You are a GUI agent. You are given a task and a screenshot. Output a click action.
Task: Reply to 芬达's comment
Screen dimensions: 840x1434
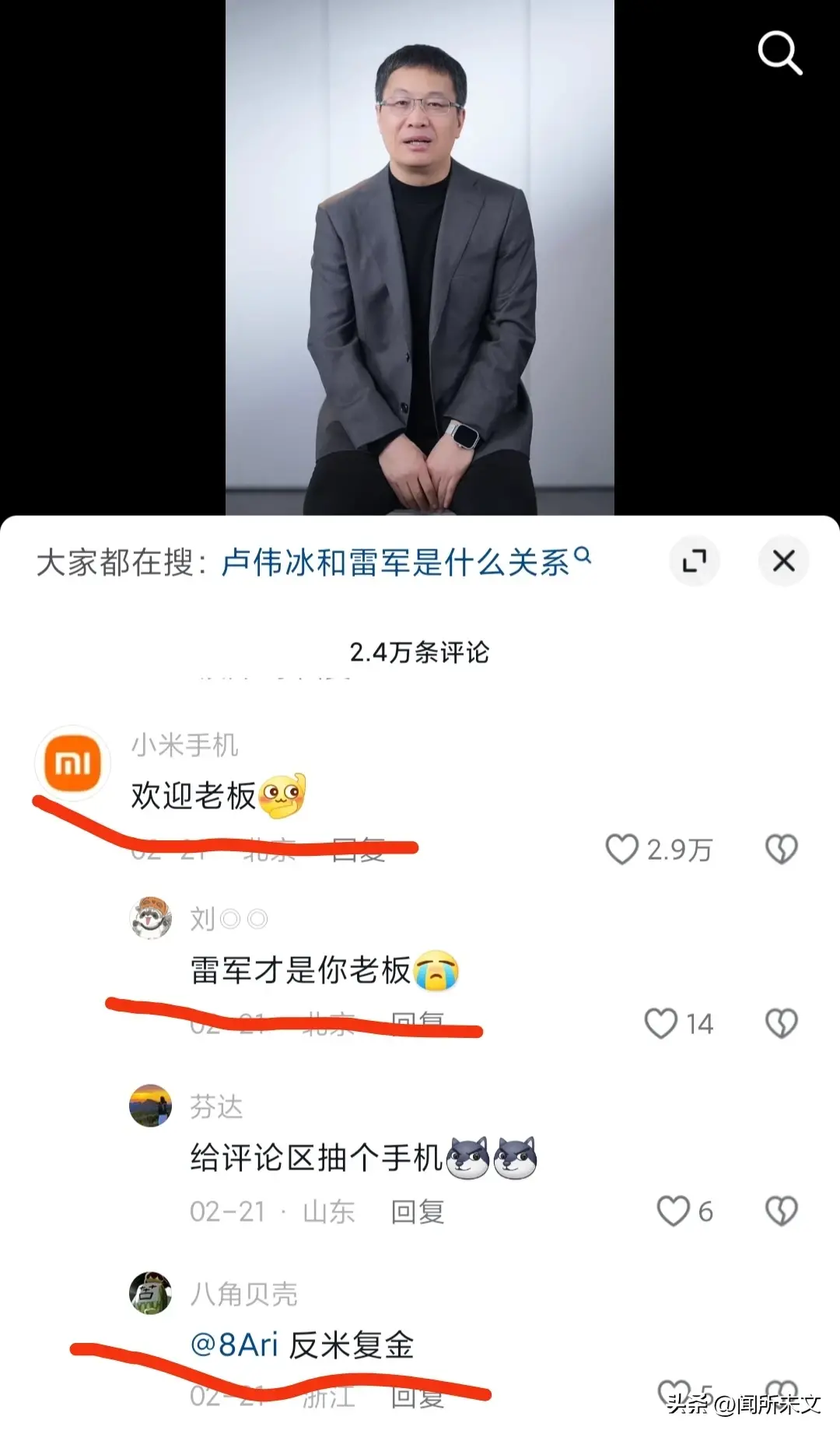point(418,1211)
